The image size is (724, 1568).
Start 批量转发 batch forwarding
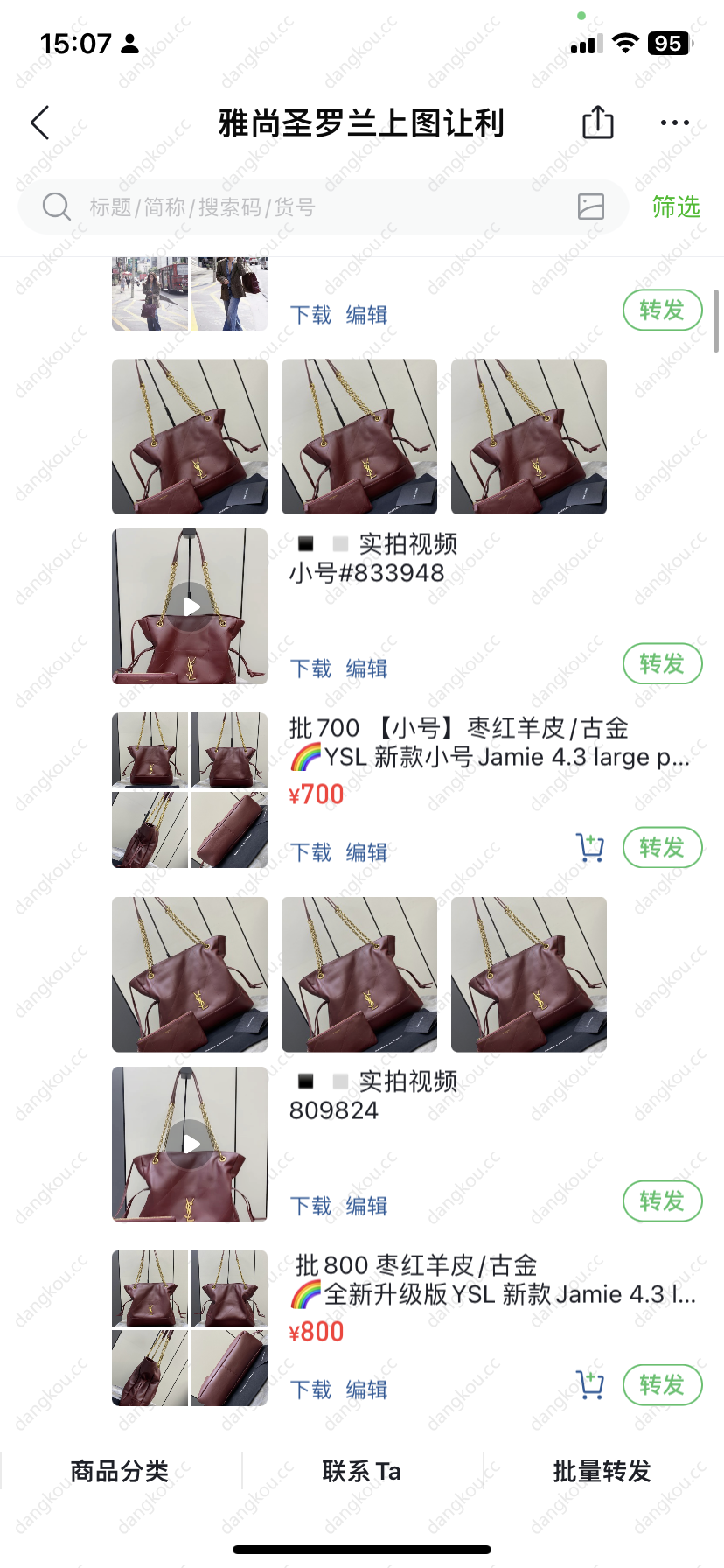pyautogui.click(x=602, y=1471)
